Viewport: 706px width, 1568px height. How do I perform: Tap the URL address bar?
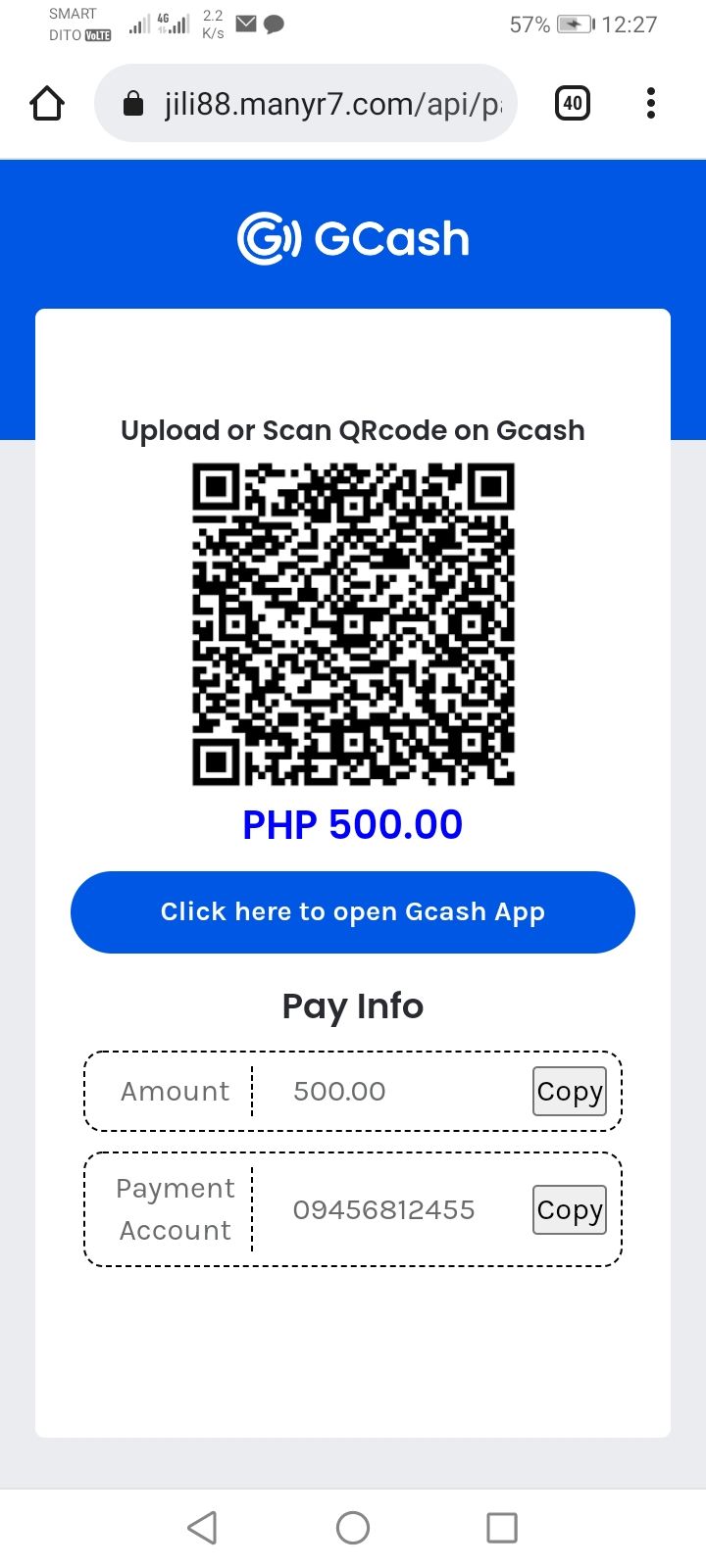(x=305, y=103)
